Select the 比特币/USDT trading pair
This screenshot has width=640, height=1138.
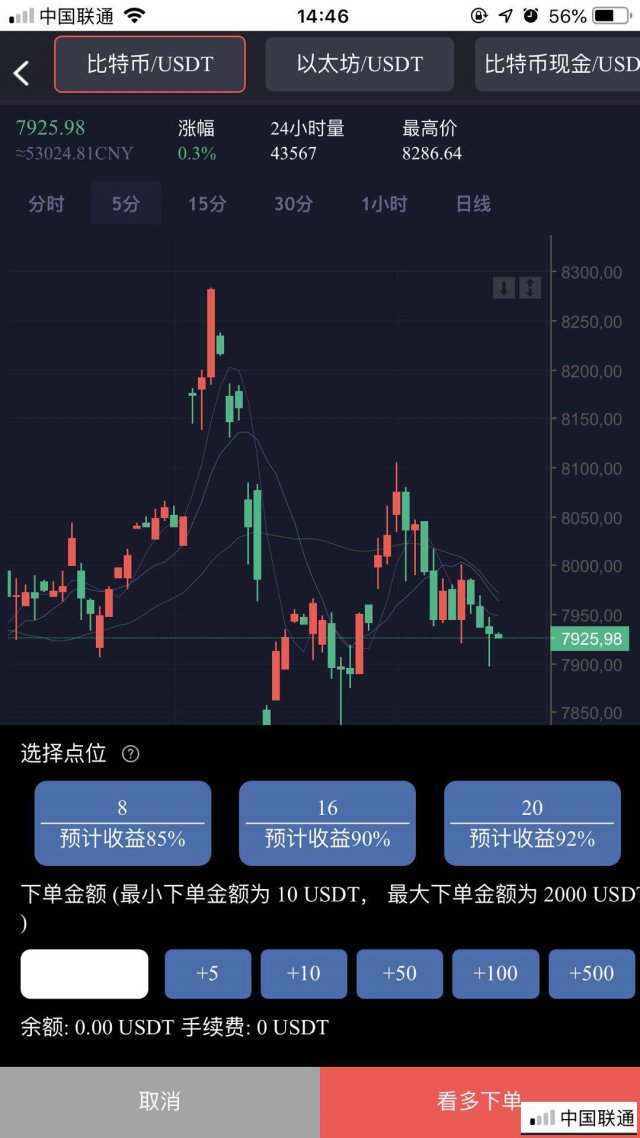pyautogui.click(x=150, y=64)
